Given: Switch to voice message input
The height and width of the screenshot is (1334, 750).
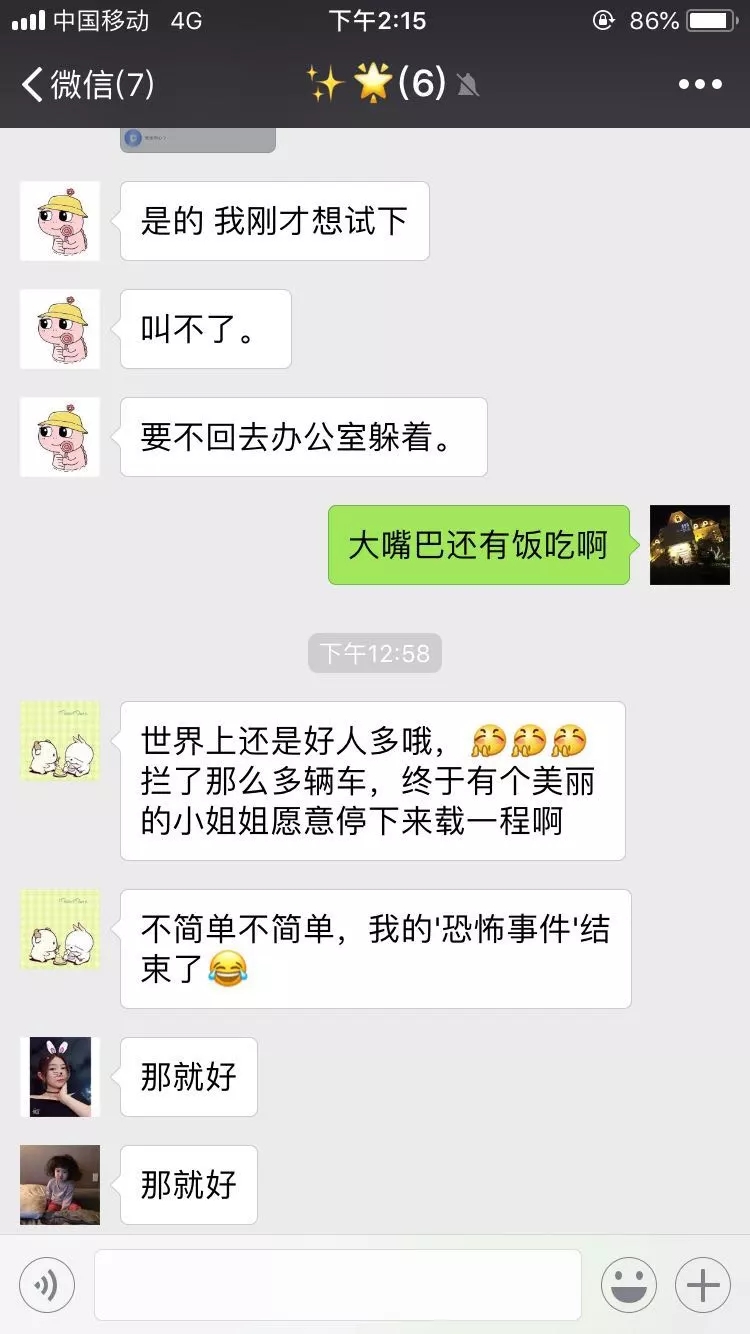Looking at the screenshot, I should point(47,1285).
